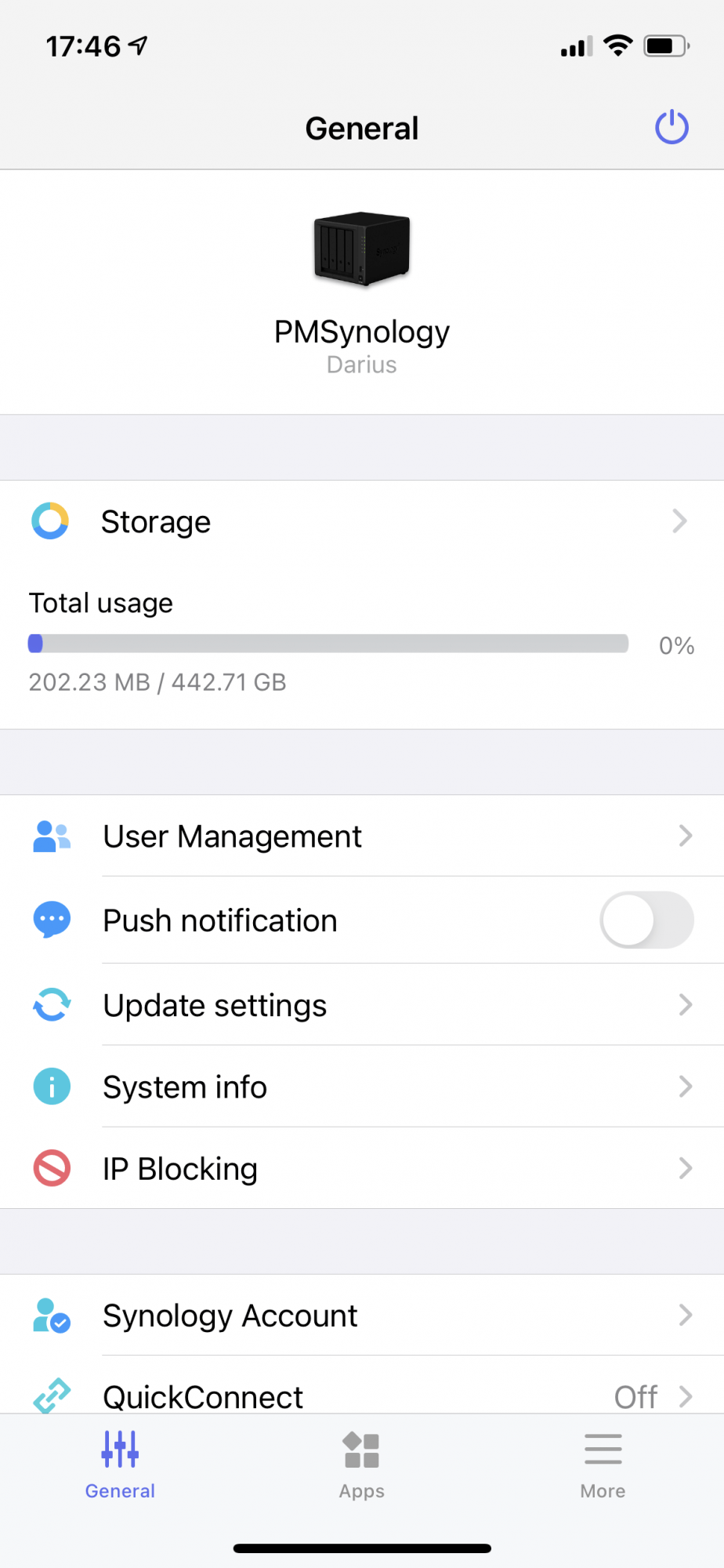Open QuickConnect settings
This screenshot has height=1568, width=724.
(360, 1394)
